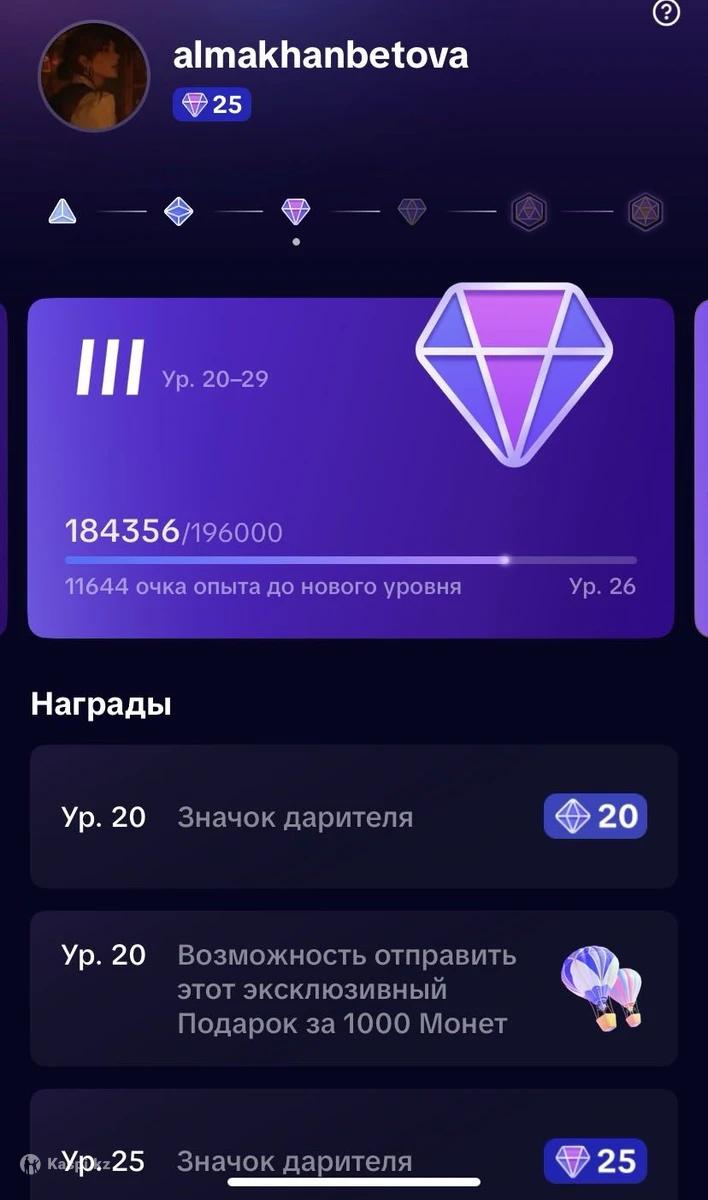This screenshot has height=1200, width=708.
Task: Select the fourth dark diamond tier
Action: click(412, 211)
